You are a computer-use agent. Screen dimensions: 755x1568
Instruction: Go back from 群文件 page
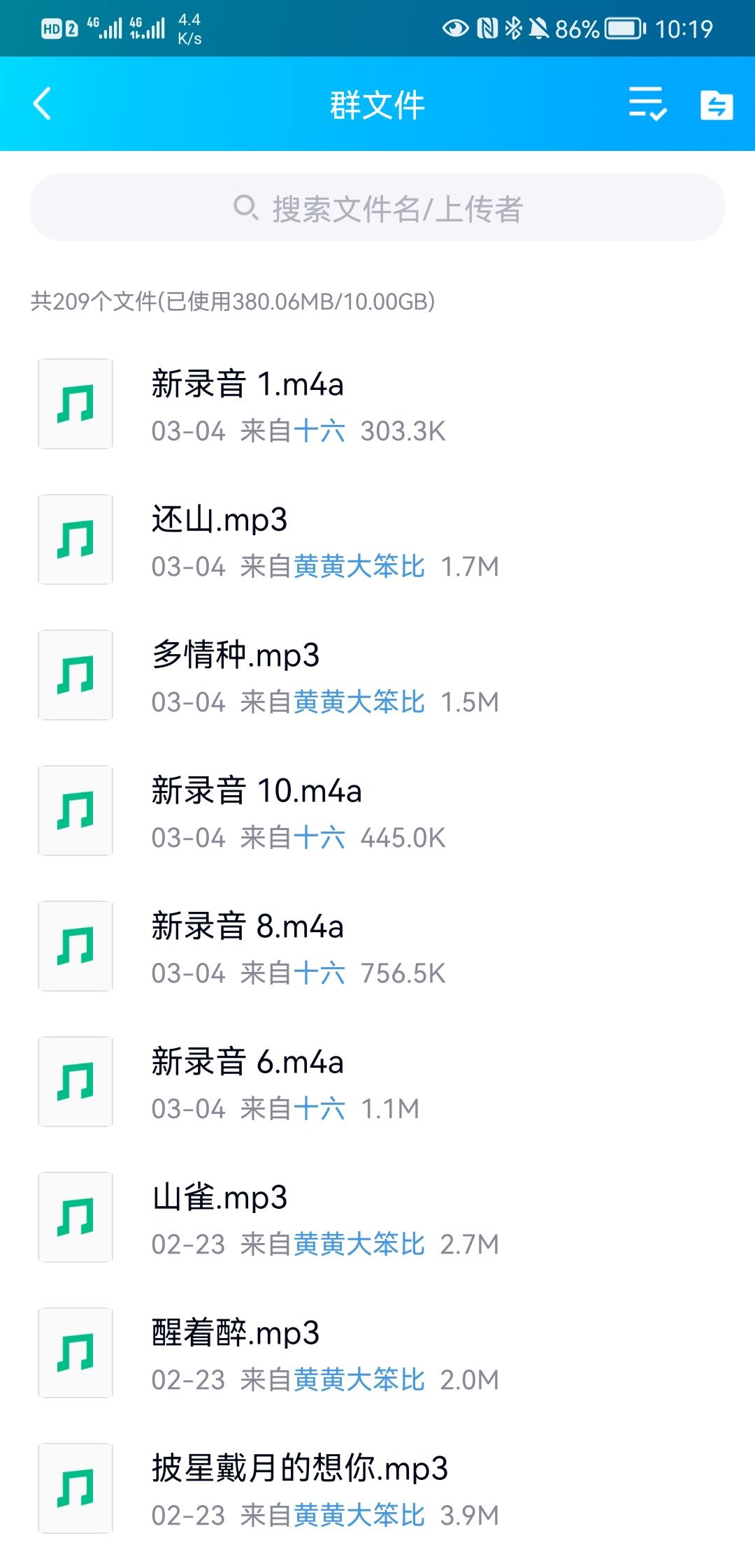(x=42, y=104)
